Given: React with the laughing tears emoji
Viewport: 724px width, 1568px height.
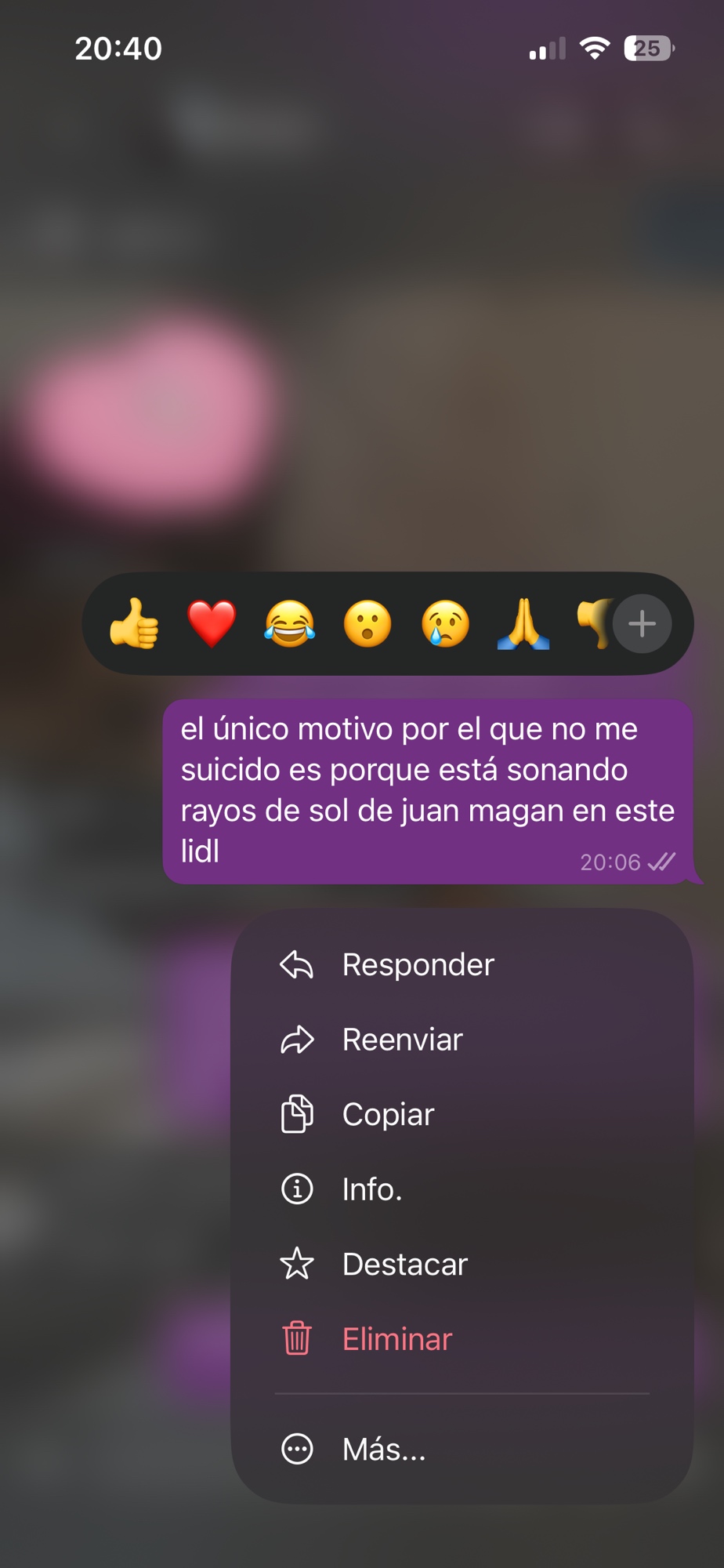Looking at the screenshot, I should [289, 624].
